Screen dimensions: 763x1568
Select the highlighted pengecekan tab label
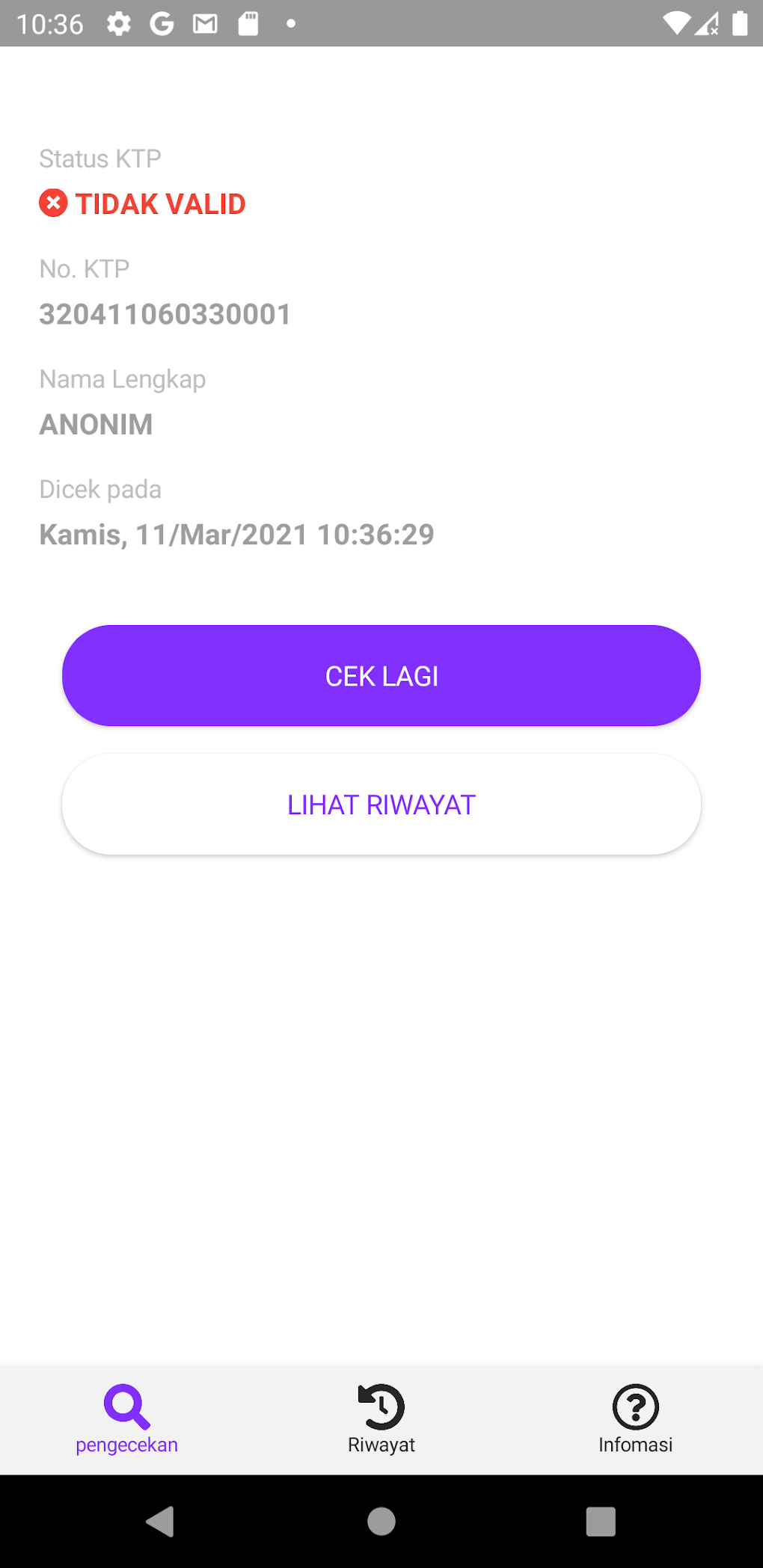[x=126, y=1443]
